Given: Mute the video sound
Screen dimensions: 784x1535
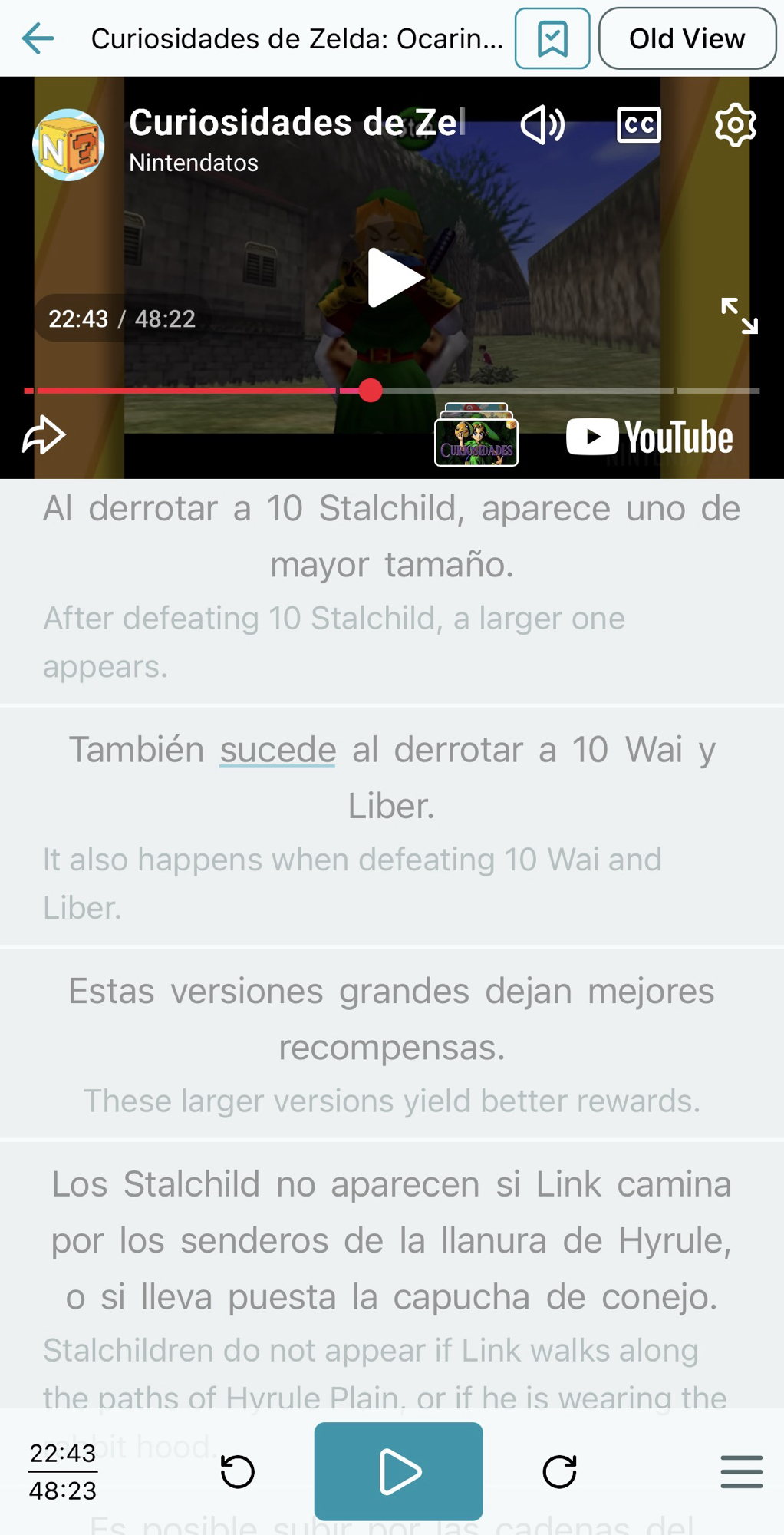Looking at the screenshot, I should coord(543,125).
